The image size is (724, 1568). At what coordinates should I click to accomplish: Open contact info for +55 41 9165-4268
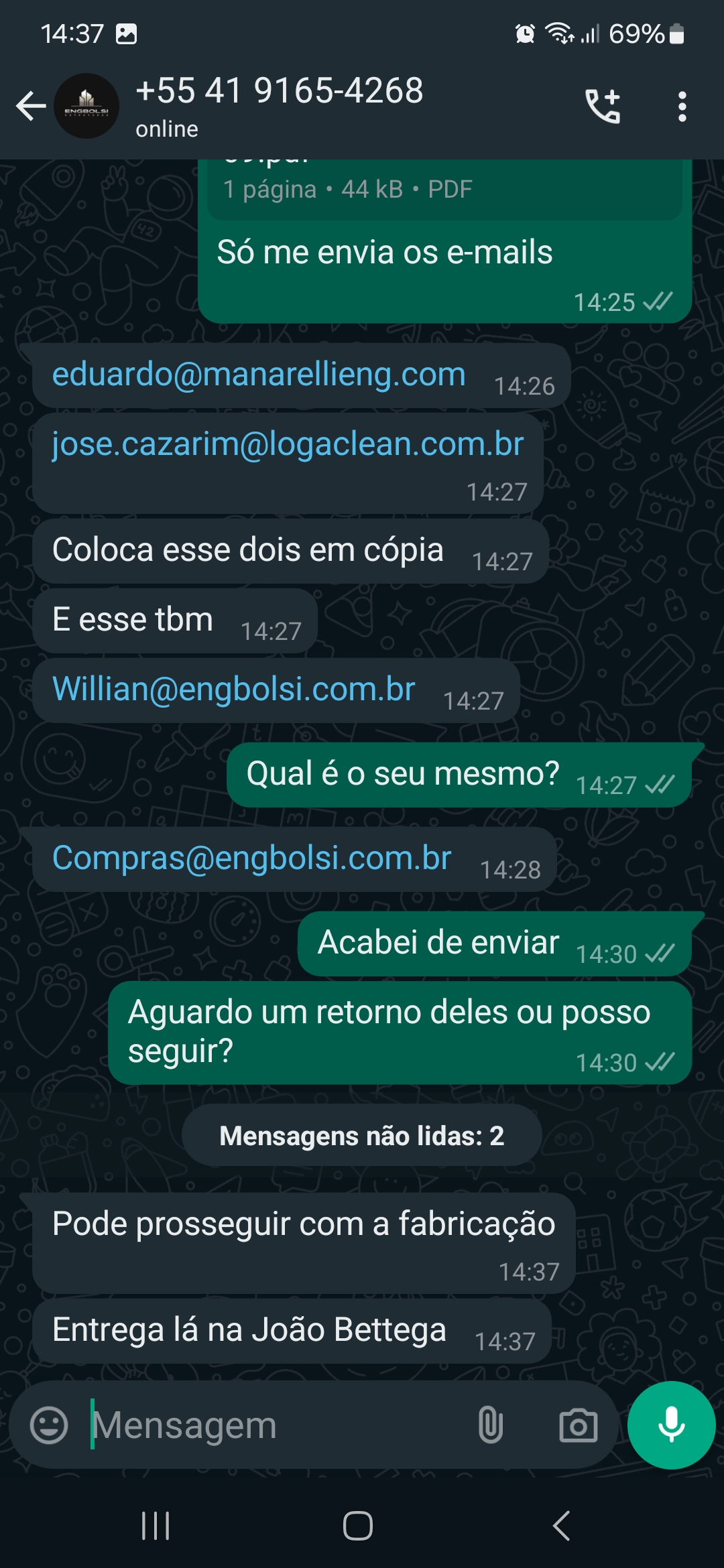pos(280,106)
